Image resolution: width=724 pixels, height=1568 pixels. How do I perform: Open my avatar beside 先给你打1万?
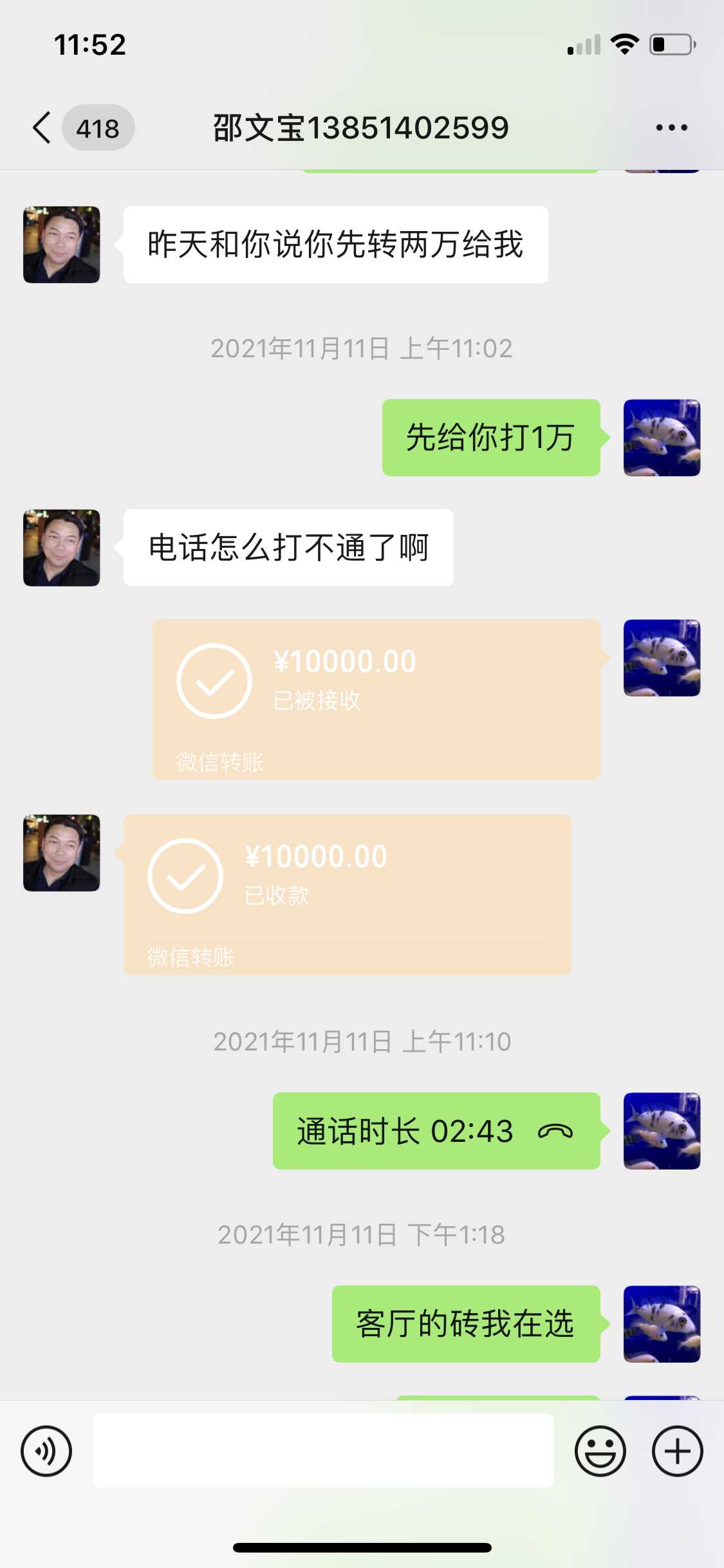pos(662,438)
